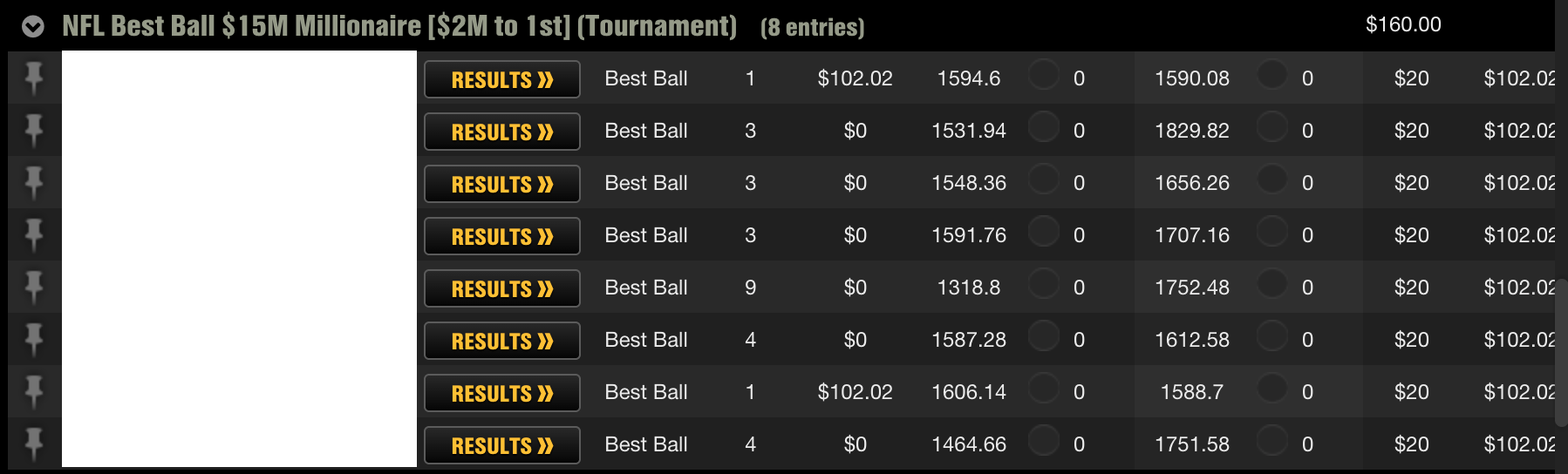Viewport: 1568px width, 474px height.
Task: Pin the entry with 1464.66 points
Action: [x=34, y=444]
